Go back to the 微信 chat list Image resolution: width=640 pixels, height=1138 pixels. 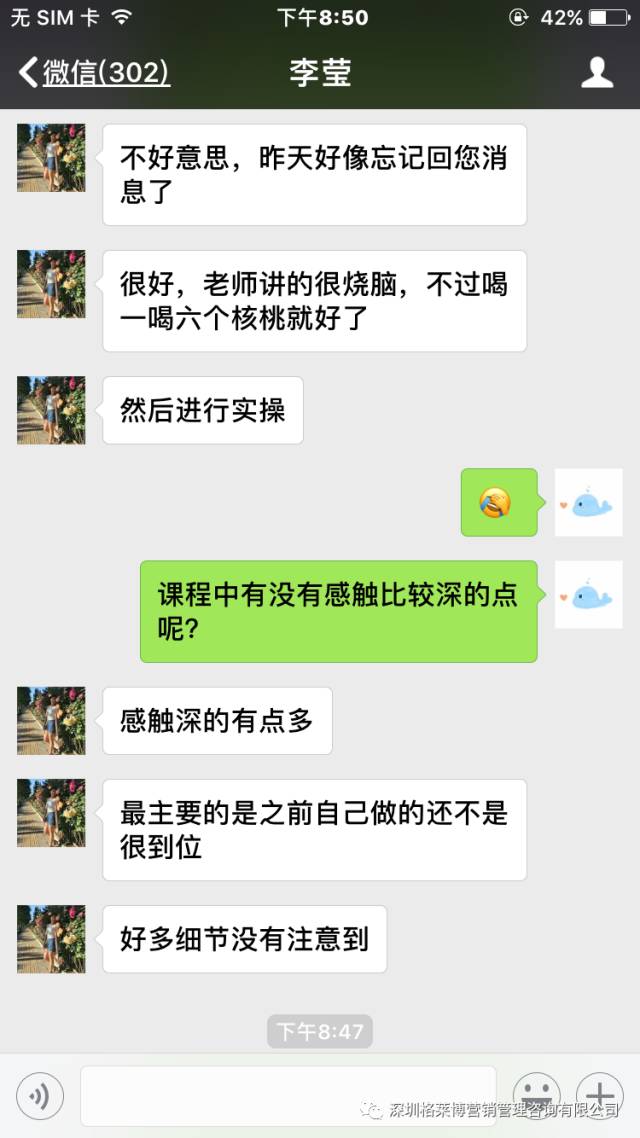94,73
